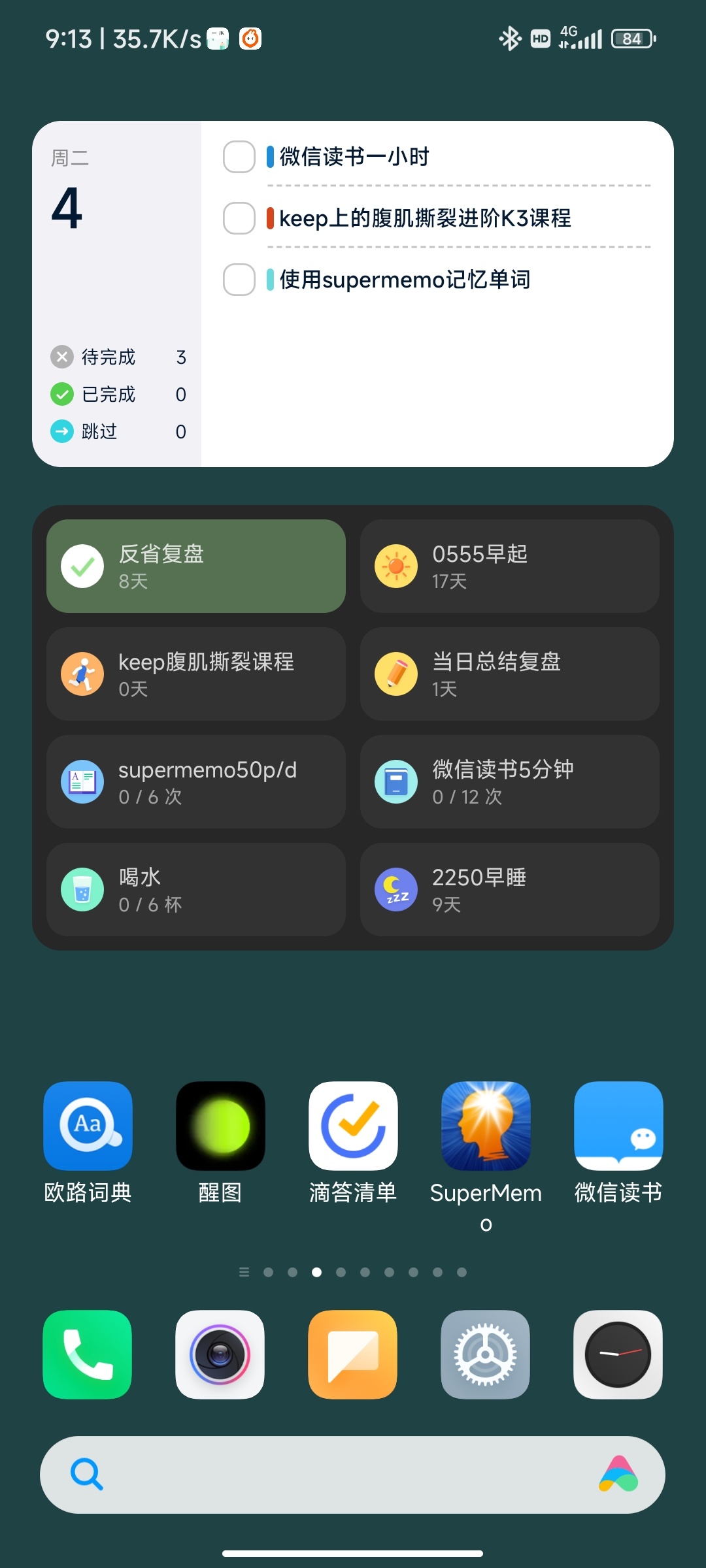The width and height of the screenshot is (706, 1568).
Task: Open 滴答清单 app
Action: click(353, 1126)
